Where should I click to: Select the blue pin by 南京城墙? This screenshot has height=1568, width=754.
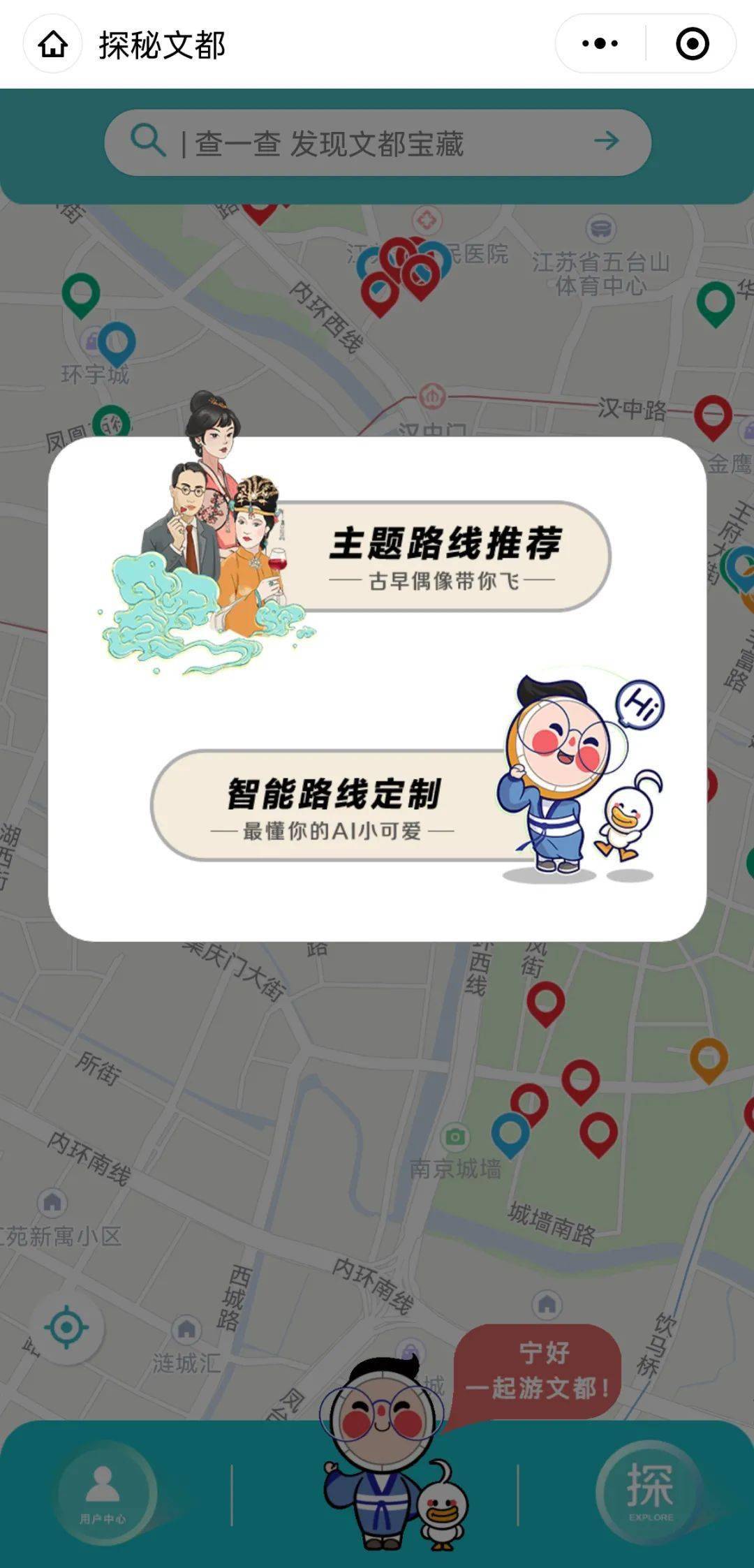(x=510, y=1134)
